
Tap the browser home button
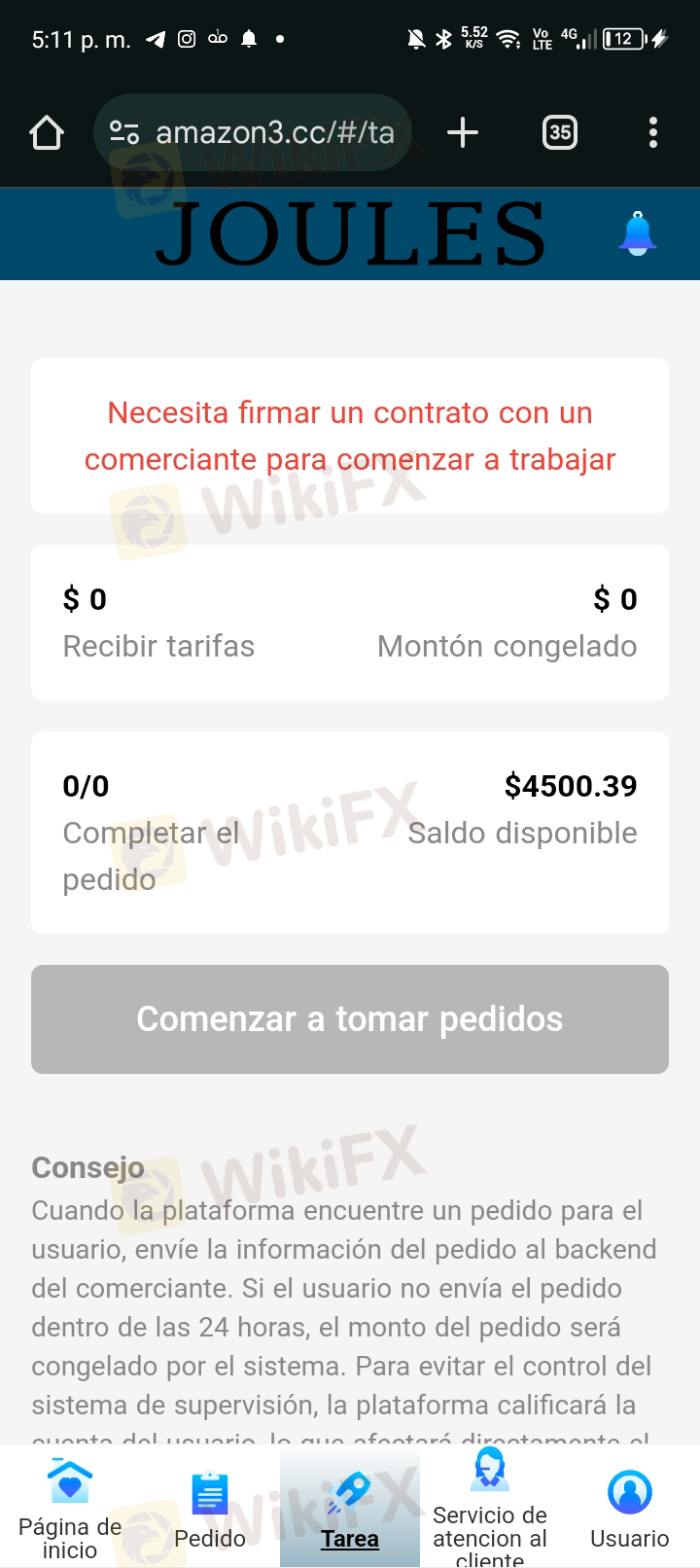click(47, 132)
